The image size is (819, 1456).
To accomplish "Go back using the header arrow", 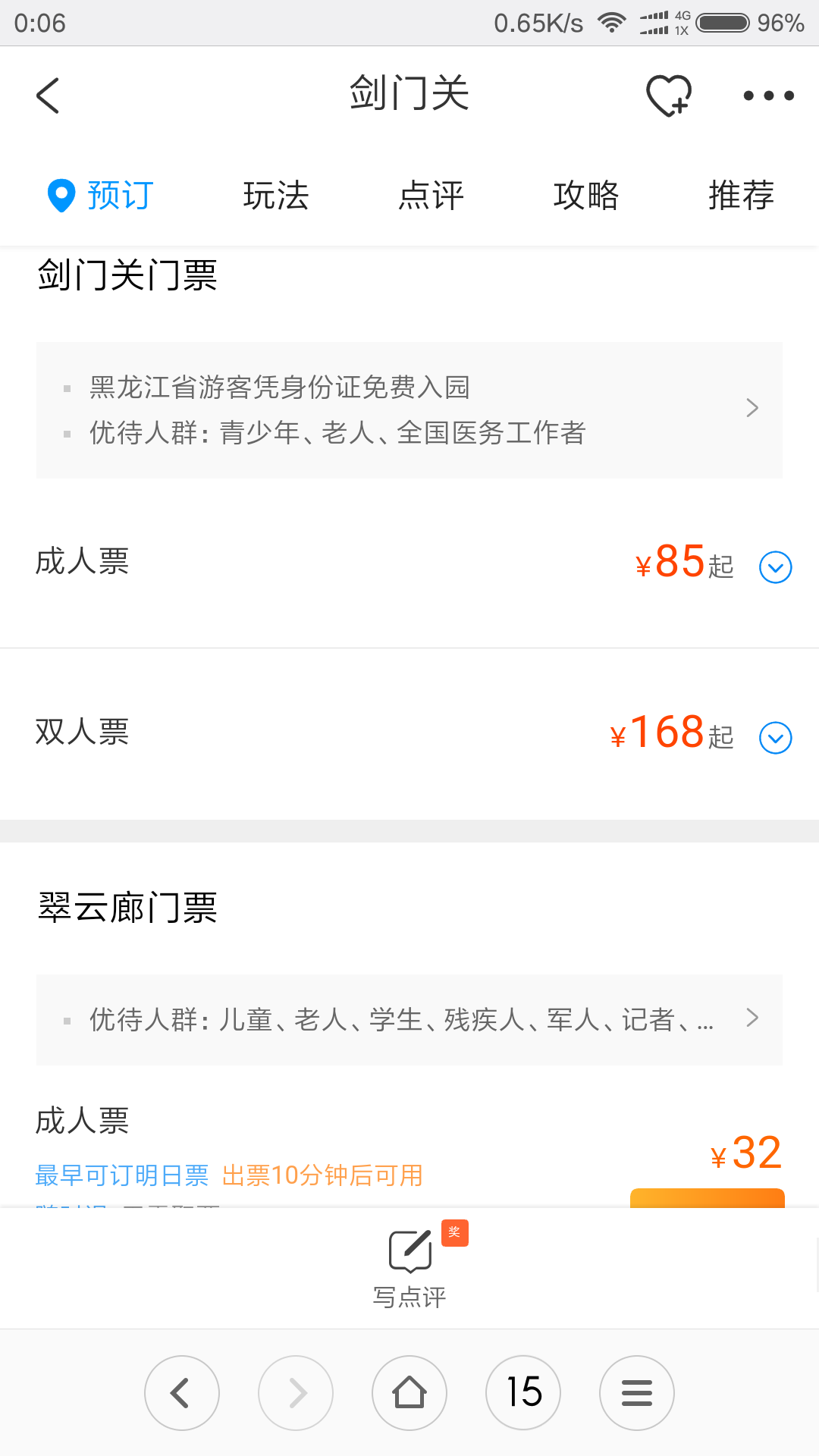I will coord(48,96).
